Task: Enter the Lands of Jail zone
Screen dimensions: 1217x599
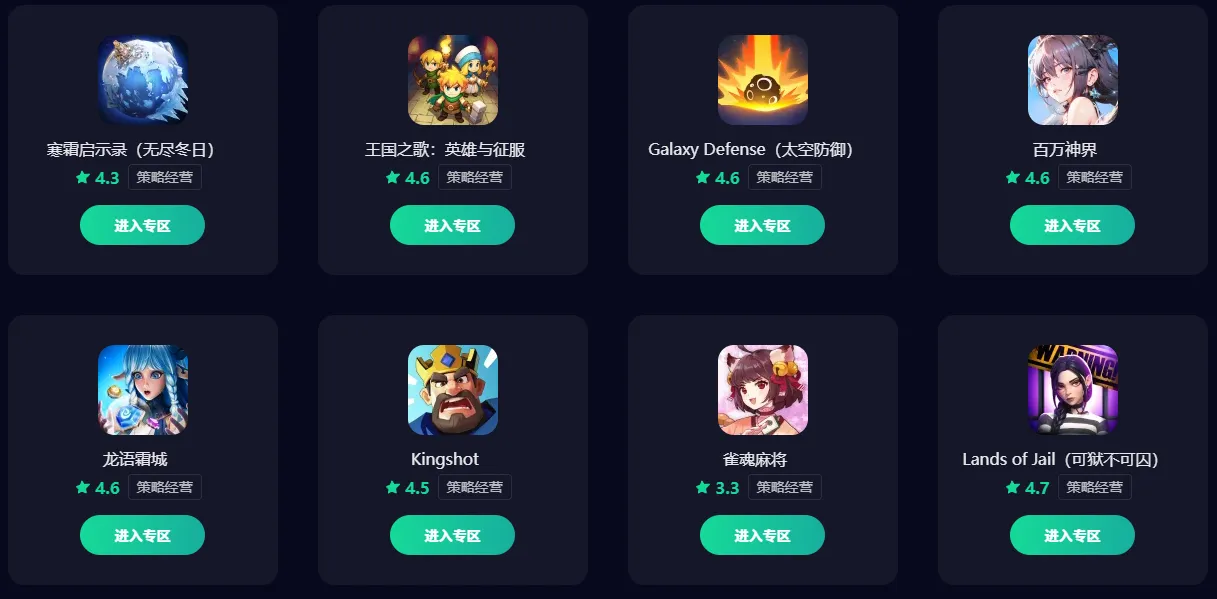Action: [1072, 535]
